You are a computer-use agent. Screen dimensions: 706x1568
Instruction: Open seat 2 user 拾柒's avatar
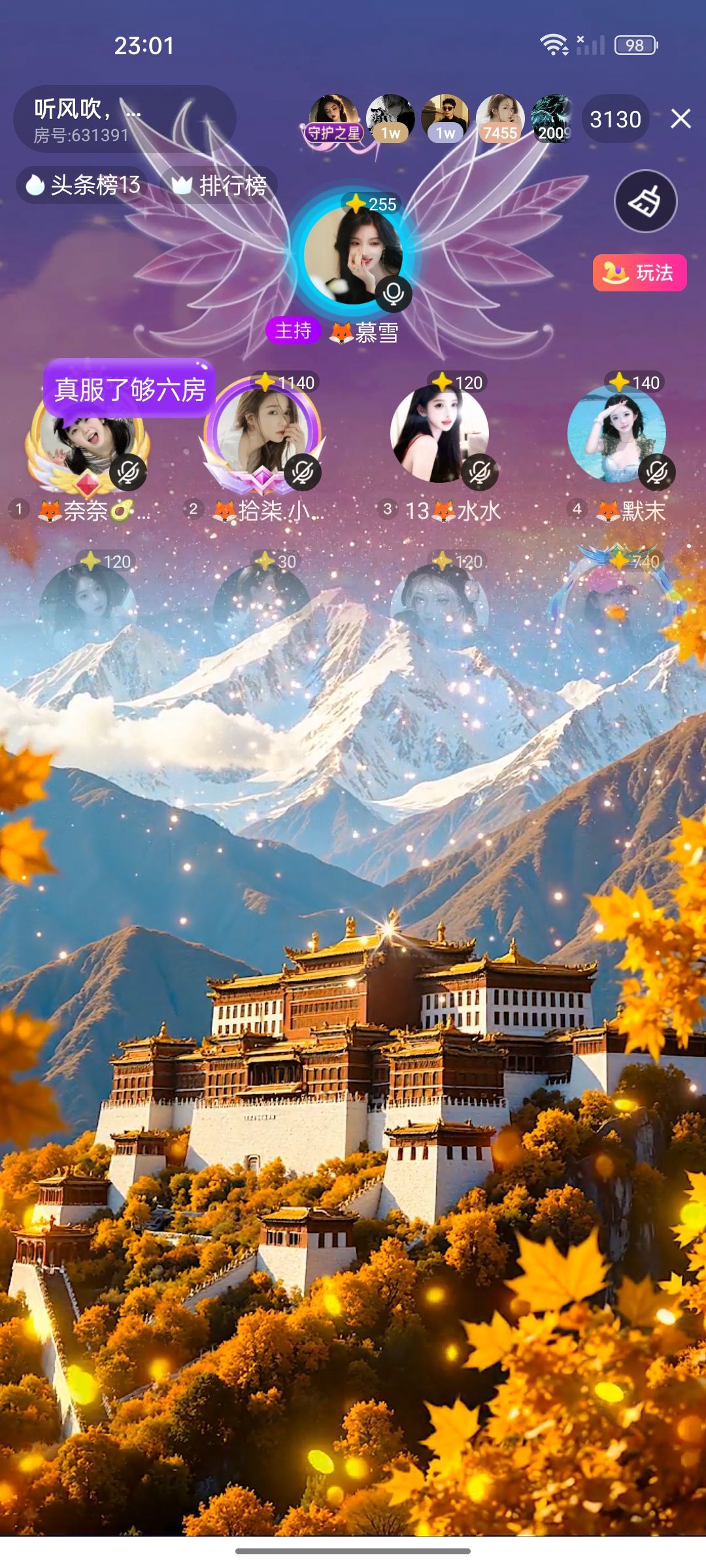tap(262, 434)
